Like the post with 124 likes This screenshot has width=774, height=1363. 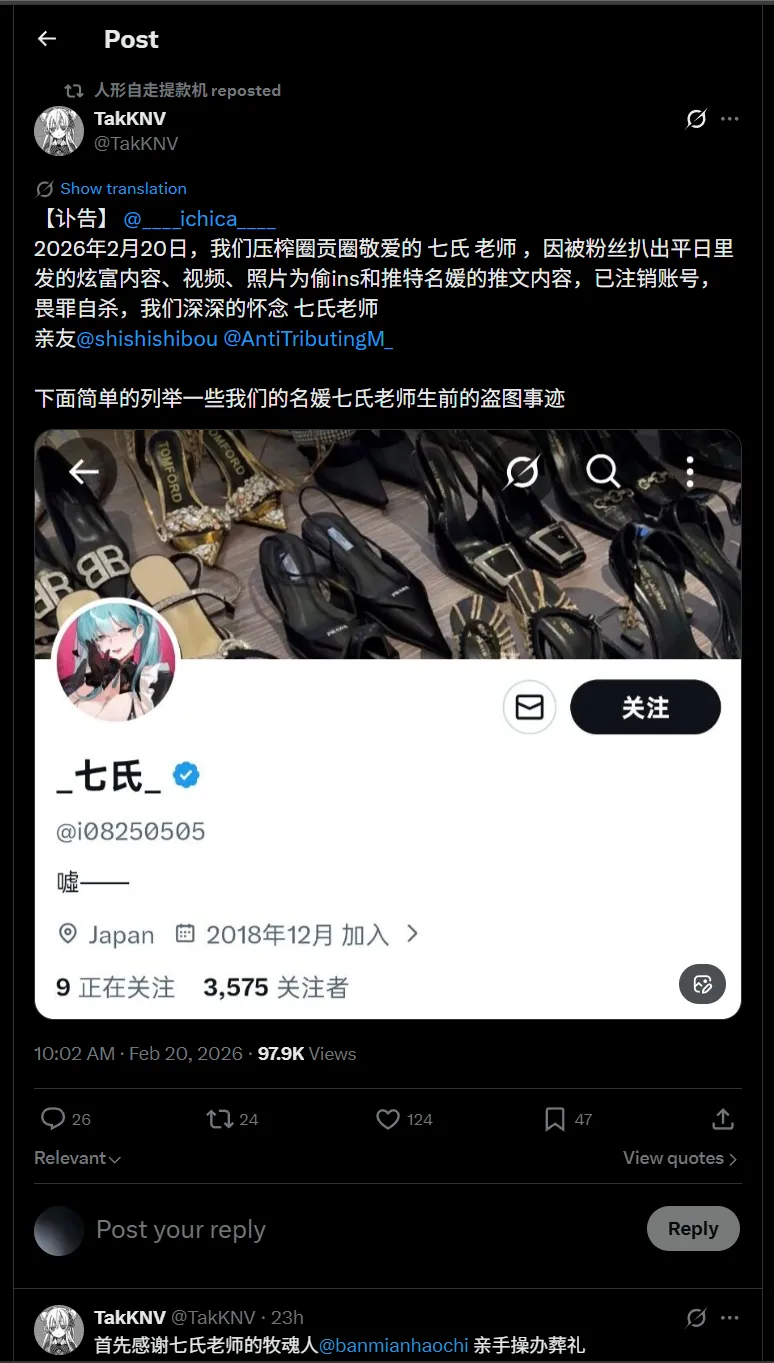388,1119
